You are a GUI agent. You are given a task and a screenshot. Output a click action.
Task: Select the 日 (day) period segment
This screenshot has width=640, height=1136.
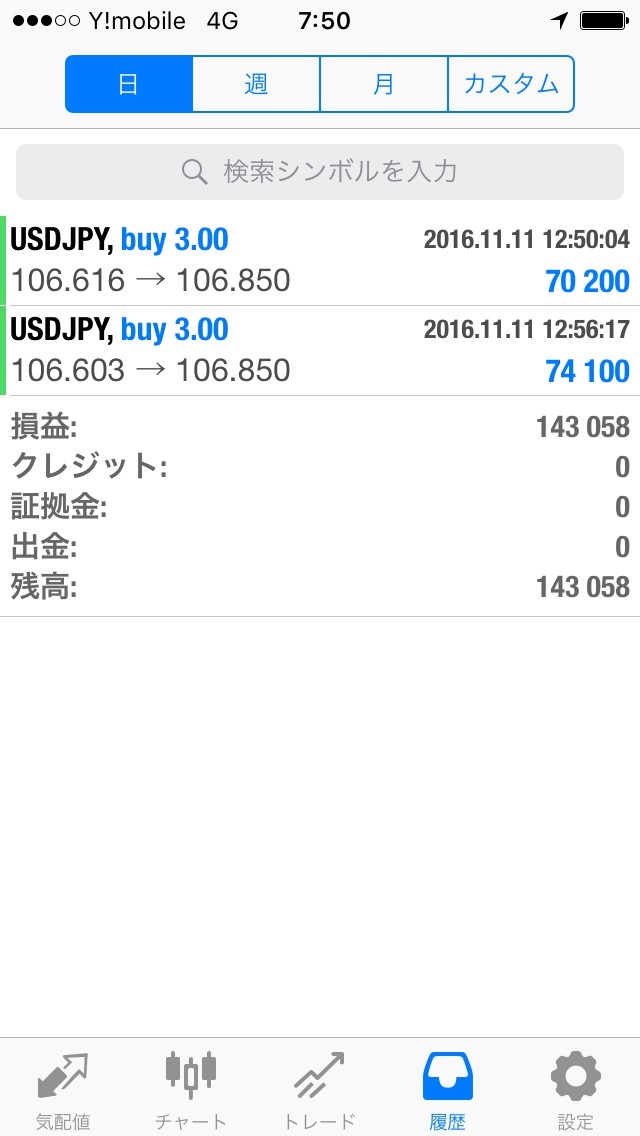coord(129,84)
